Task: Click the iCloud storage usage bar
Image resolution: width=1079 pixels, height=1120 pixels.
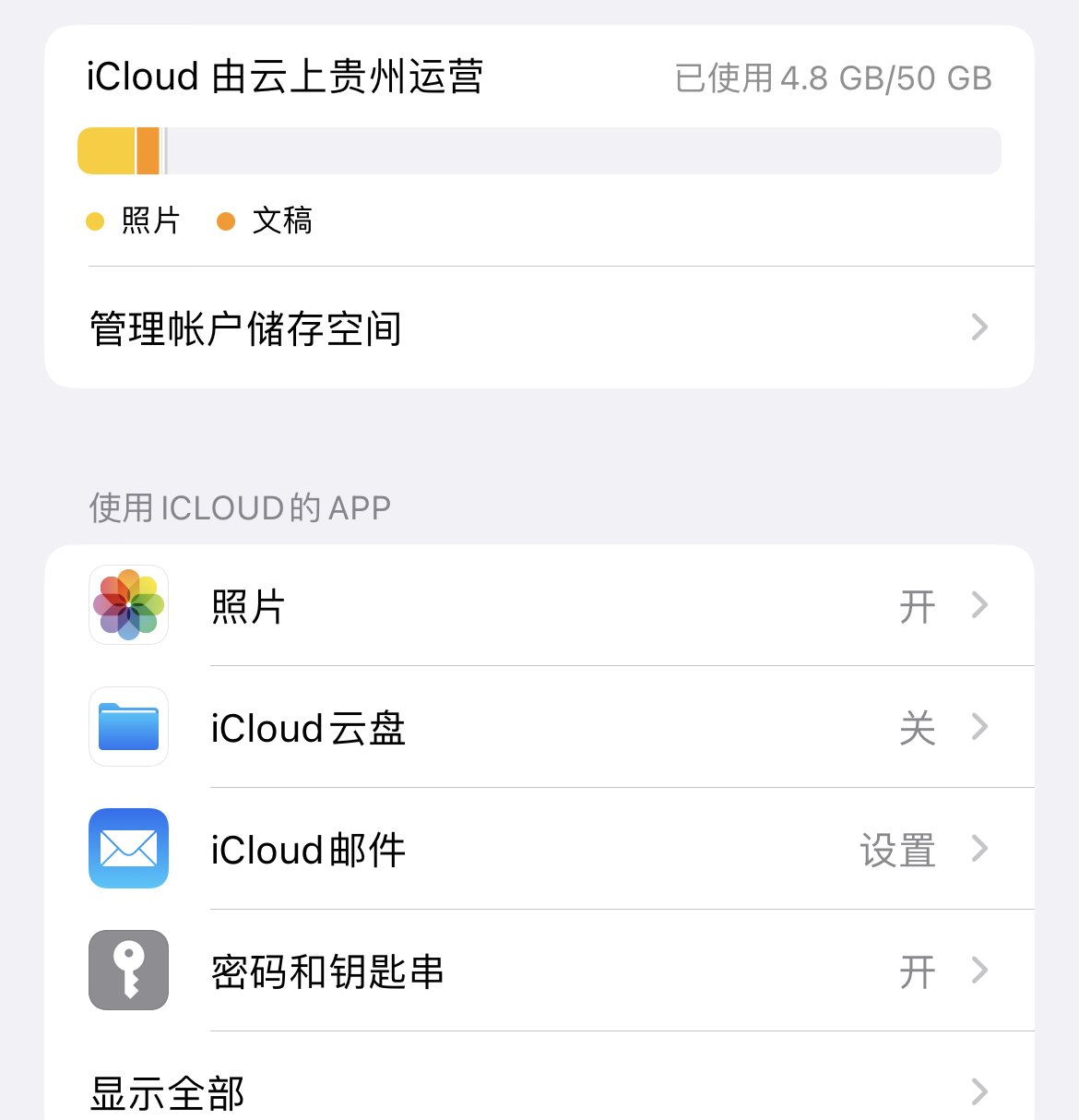Action: coord(539,149)
